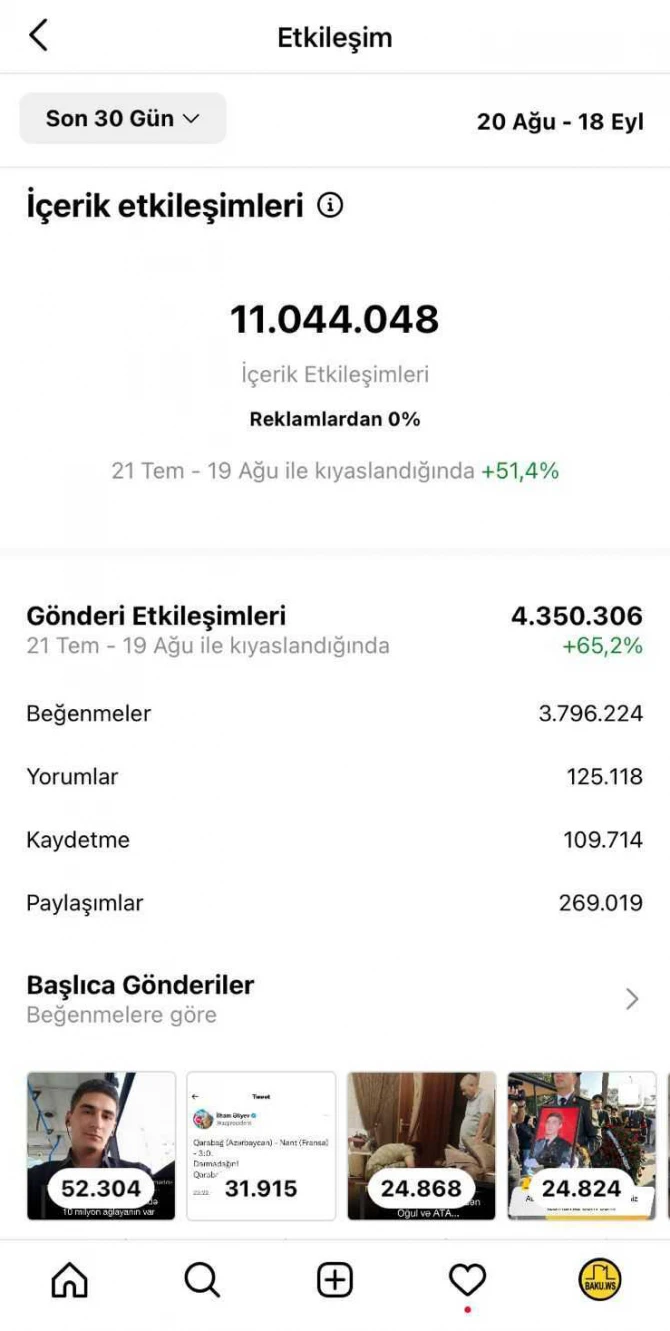Go back from the Etkileşim screen
The width and height of the screenshot is (670, 1331).
[38, 36]
